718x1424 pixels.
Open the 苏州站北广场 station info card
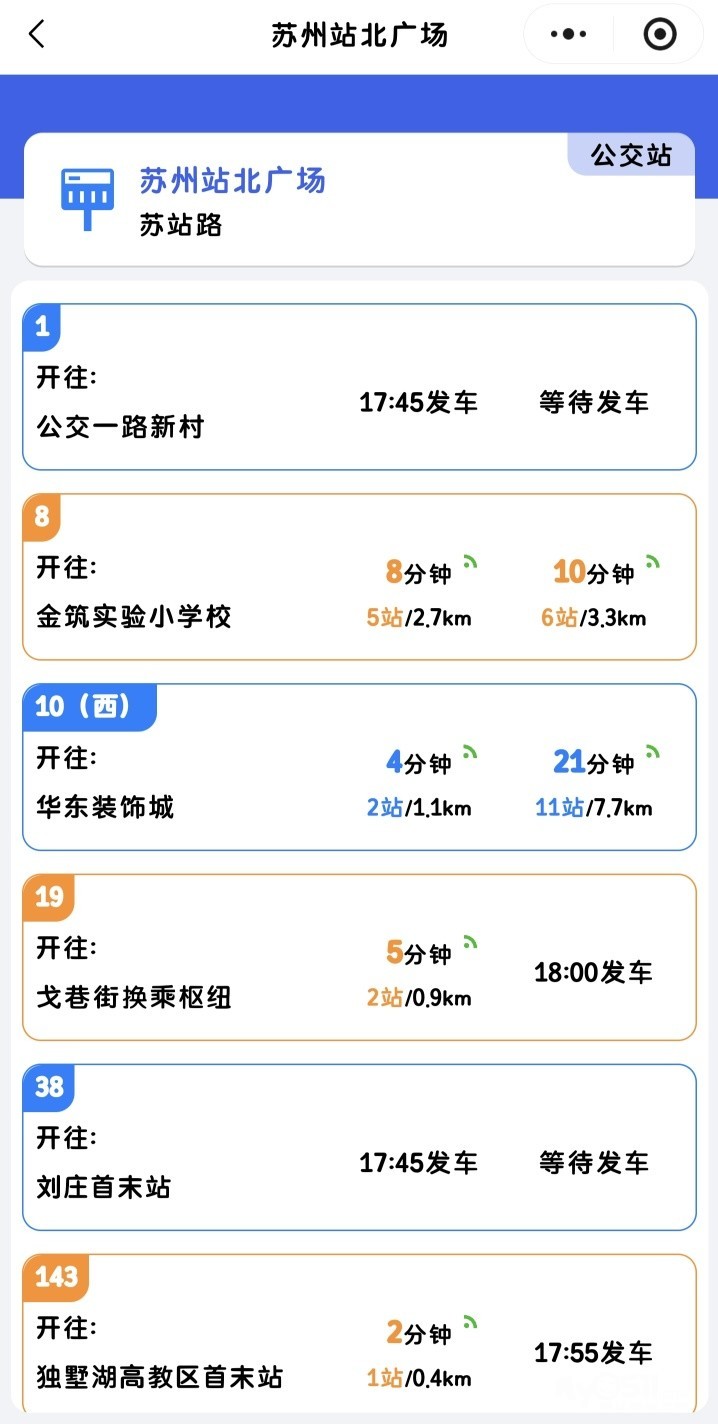pyautogui.click(x=358, y=201)
